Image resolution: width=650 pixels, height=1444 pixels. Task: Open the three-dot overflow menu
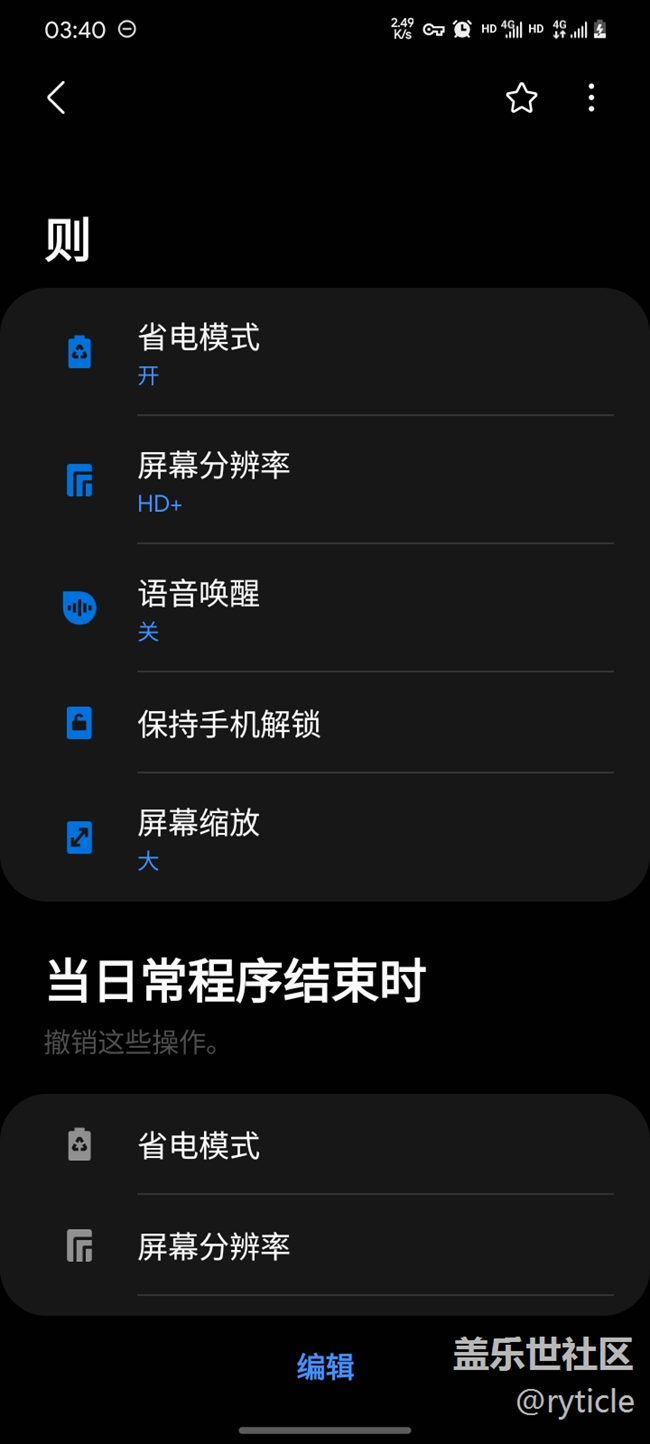[591, 98]
